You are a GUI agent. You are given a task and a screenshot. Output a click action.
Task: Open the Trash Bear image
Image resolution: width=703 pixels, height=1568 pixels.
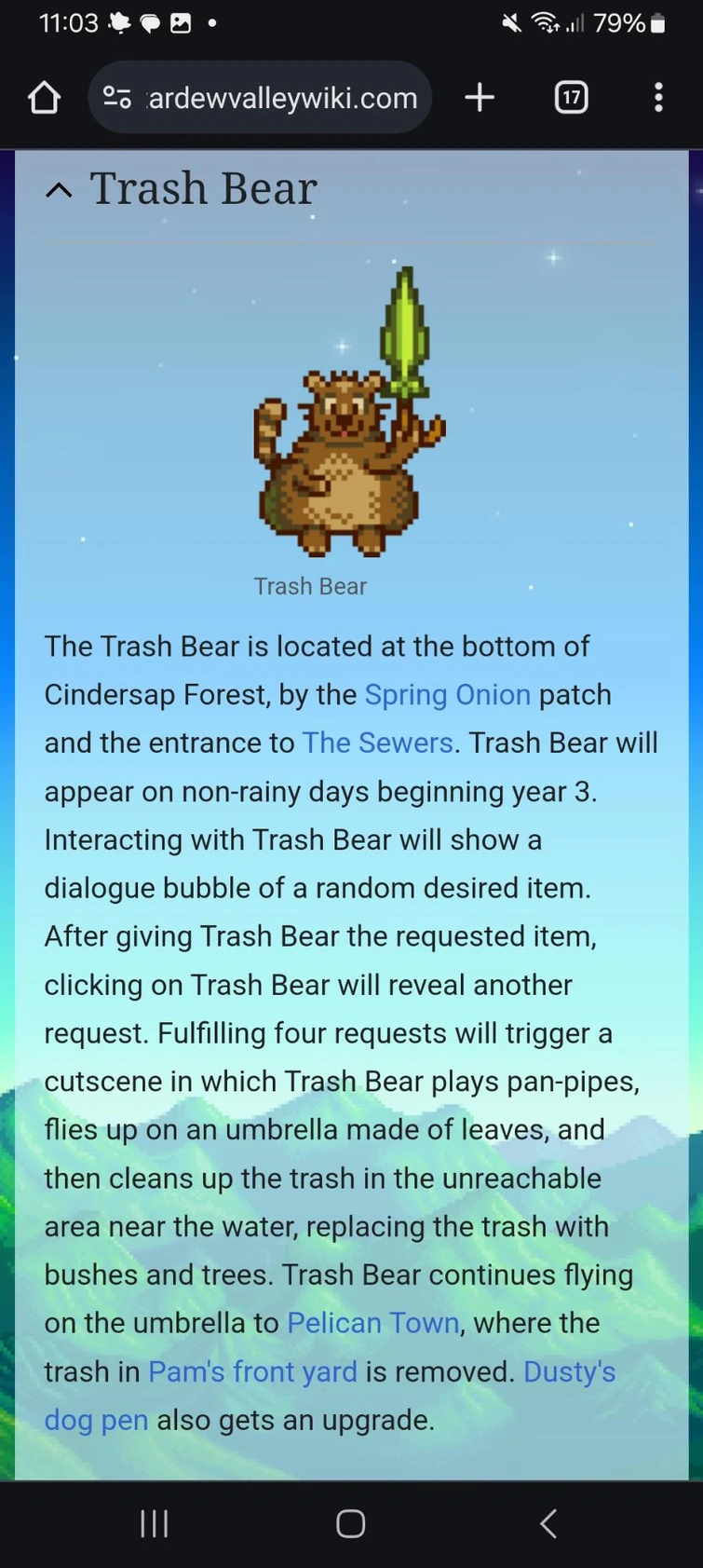(x=349, y=415)
